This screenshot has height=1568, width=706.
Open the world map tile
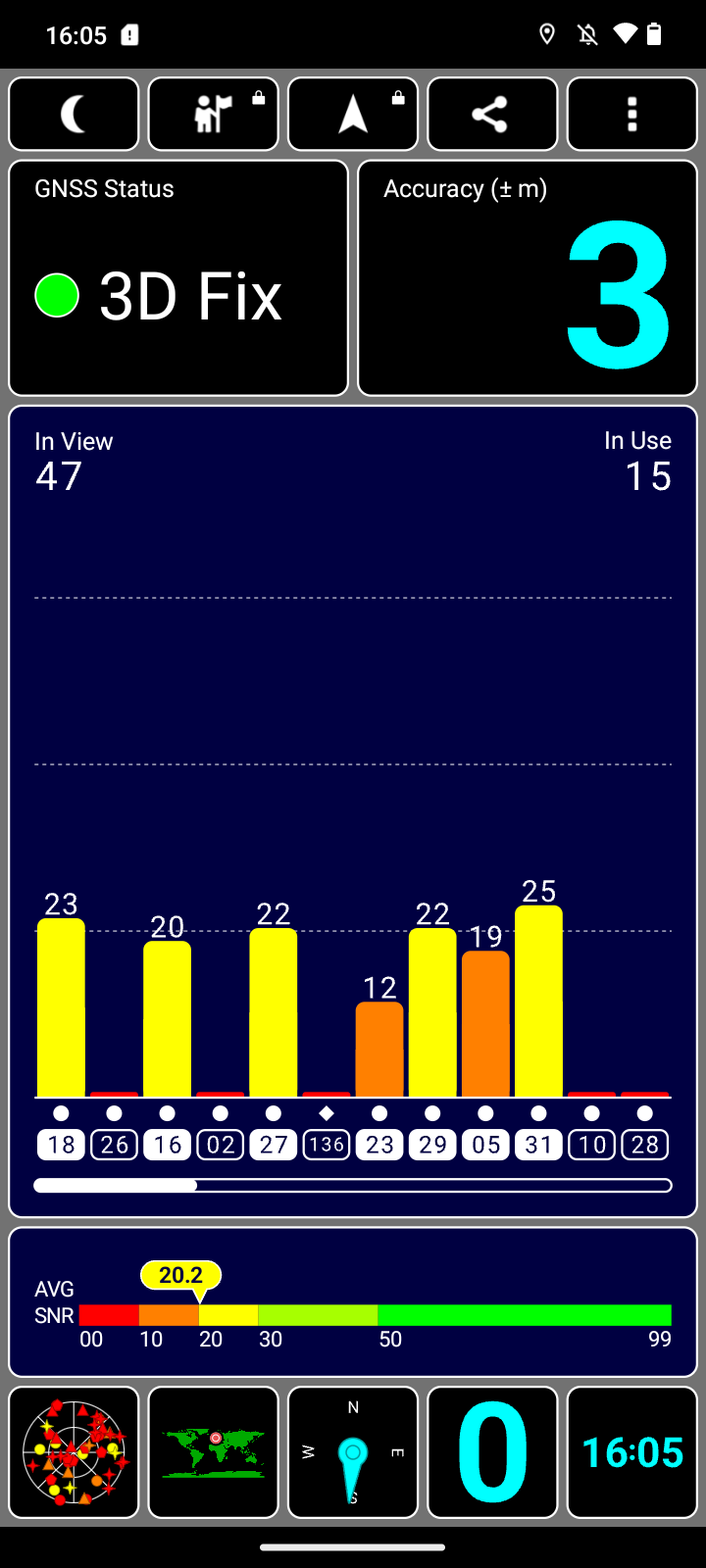click(x=214, y=1452)
